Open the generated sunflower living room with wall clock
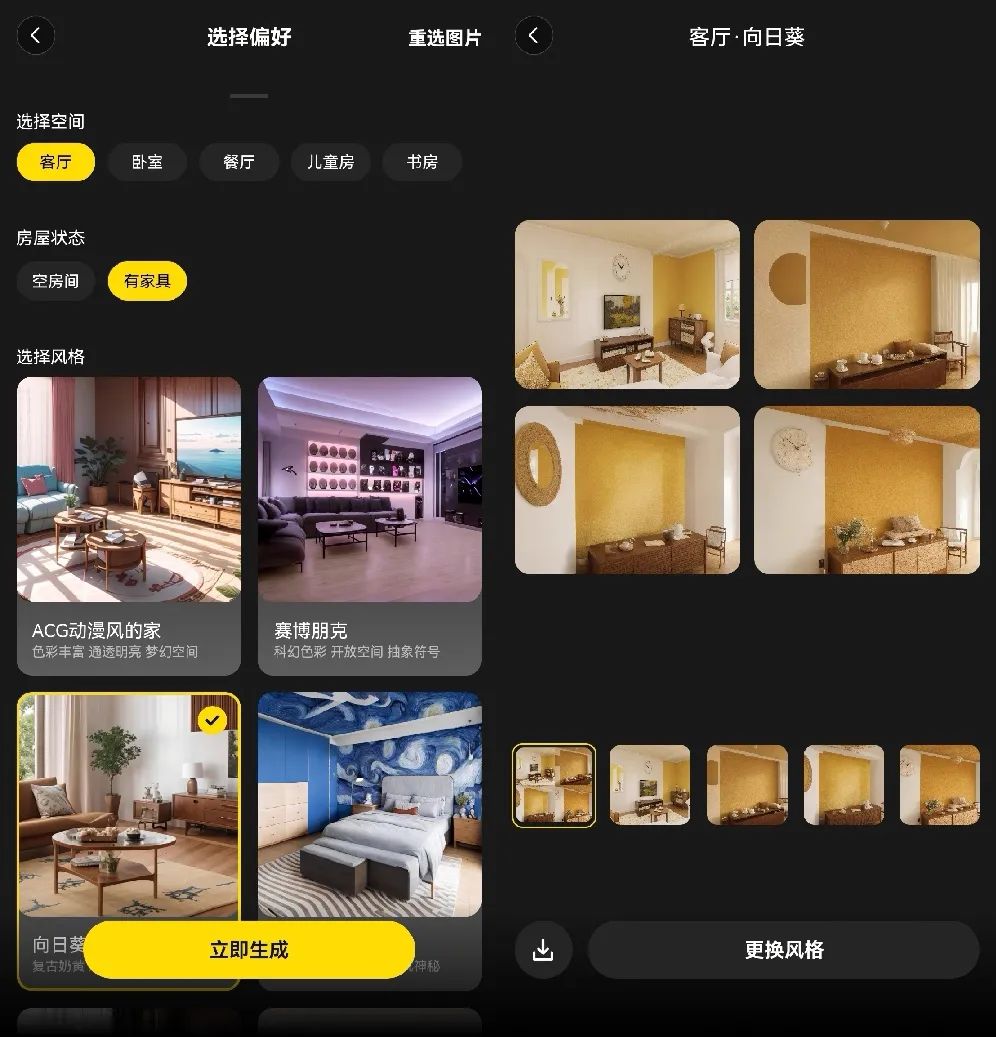Viewport: 996px width, 1037px height. (x=627, y=304)
